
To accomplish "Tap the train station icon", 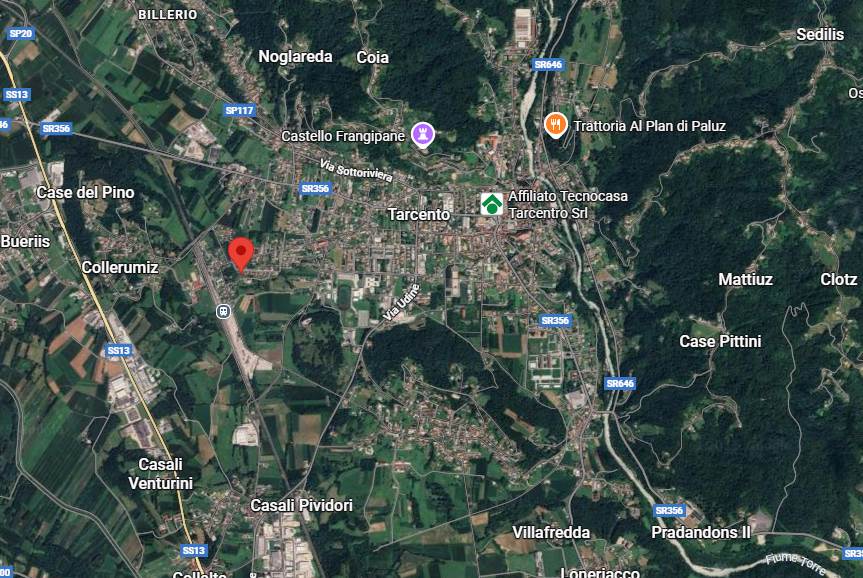I will click(224, 311).
